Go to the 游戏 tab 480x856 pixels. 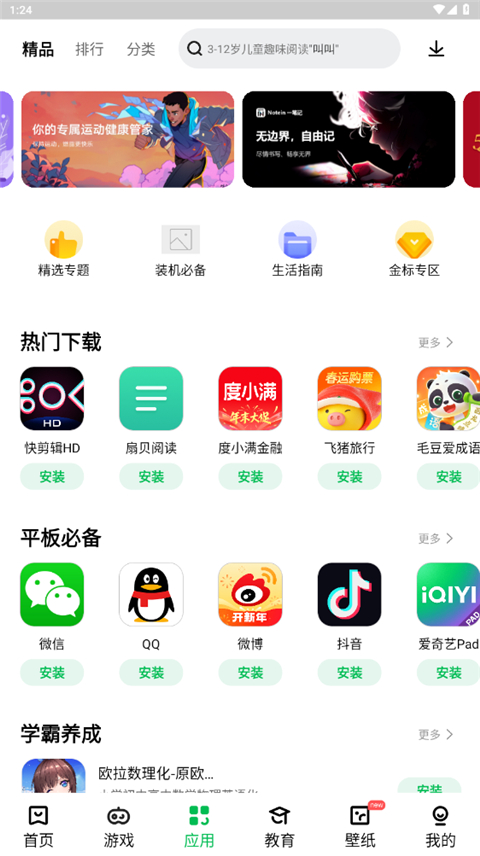(118, 827)
